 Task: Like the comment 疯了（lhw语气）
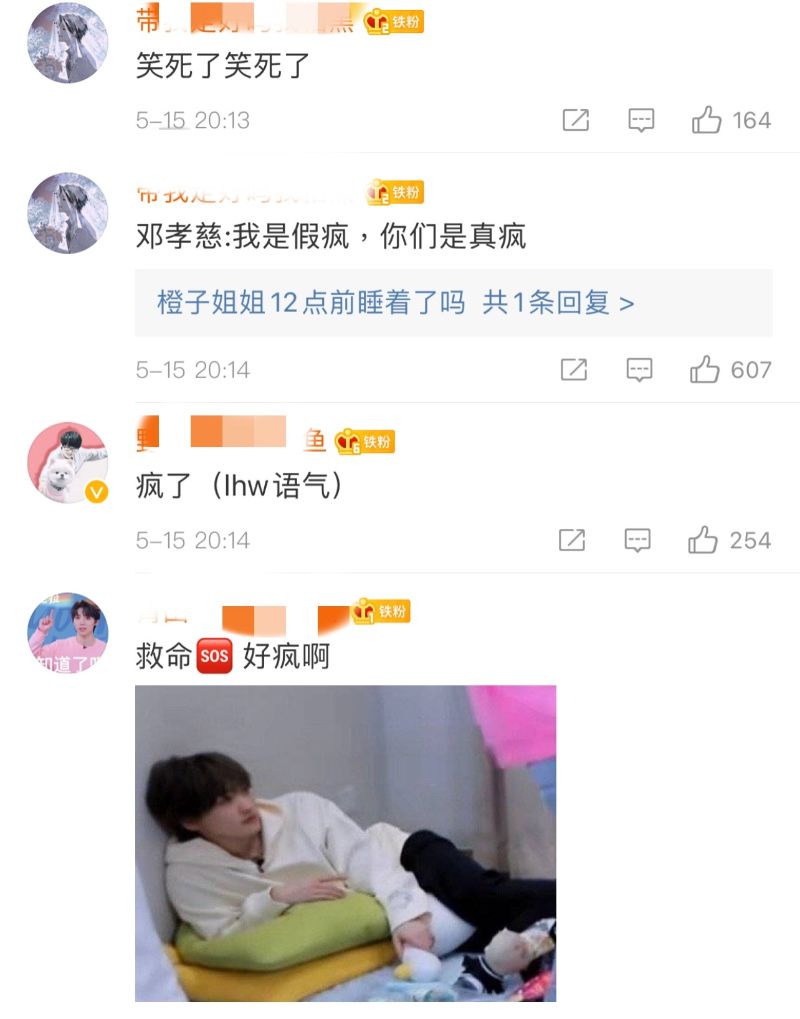click(703, 541)
